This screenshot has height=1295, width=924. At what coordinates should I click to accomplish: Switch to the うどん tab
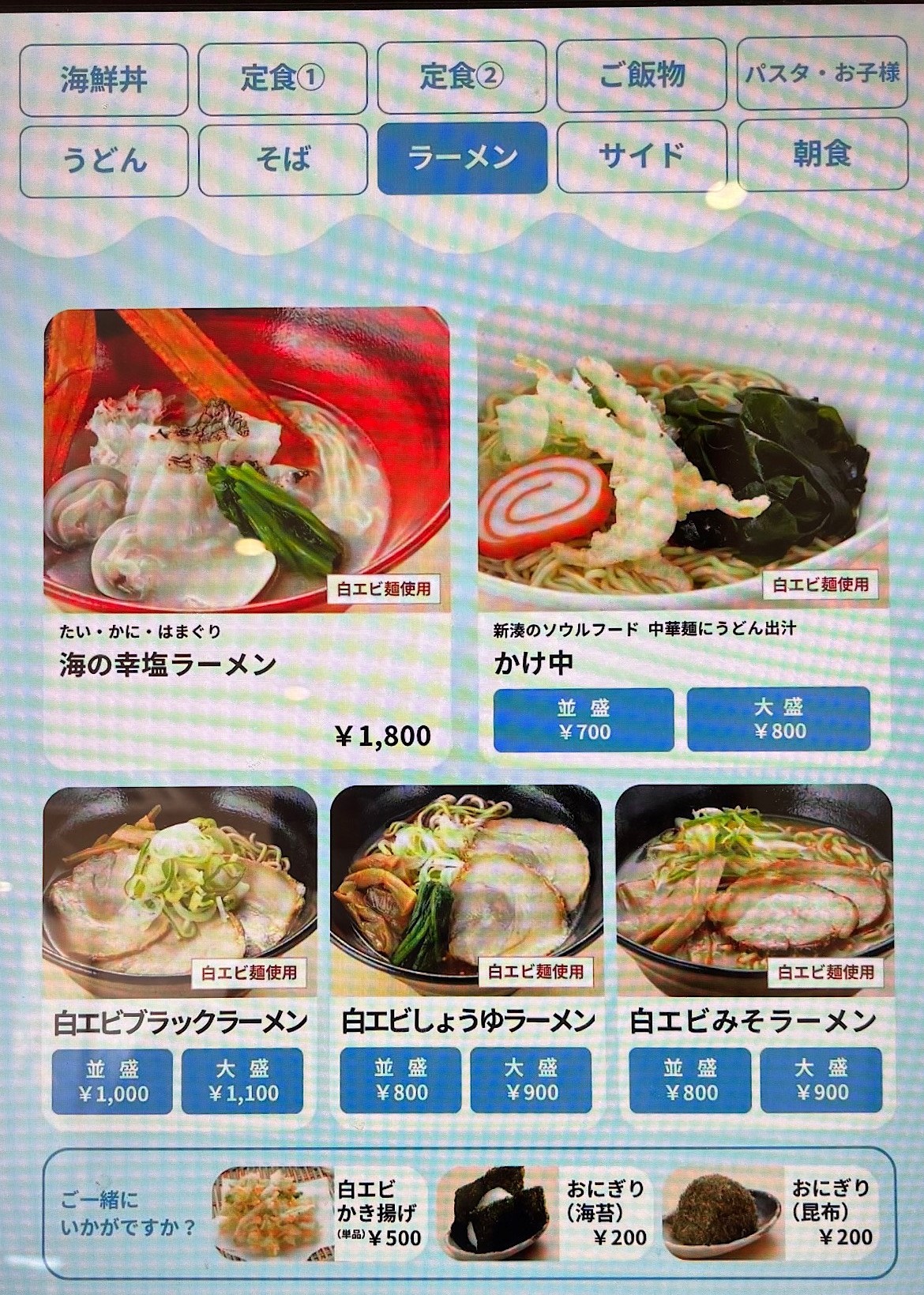(x=103, y=160)
